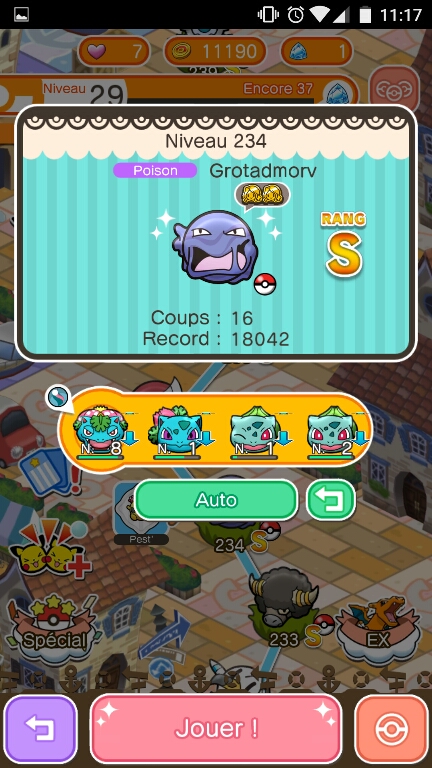Start the level with Jouer !

click(216, 729)
